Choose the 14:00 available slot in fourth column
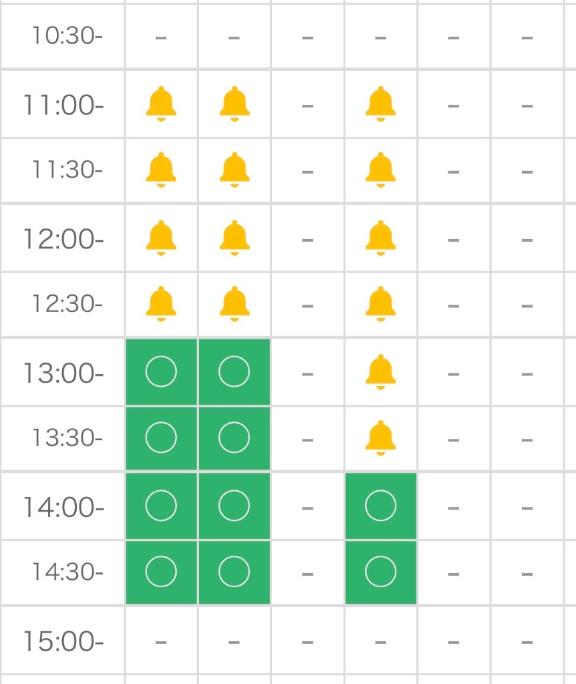The image size is (576, 684). [381, 506]
